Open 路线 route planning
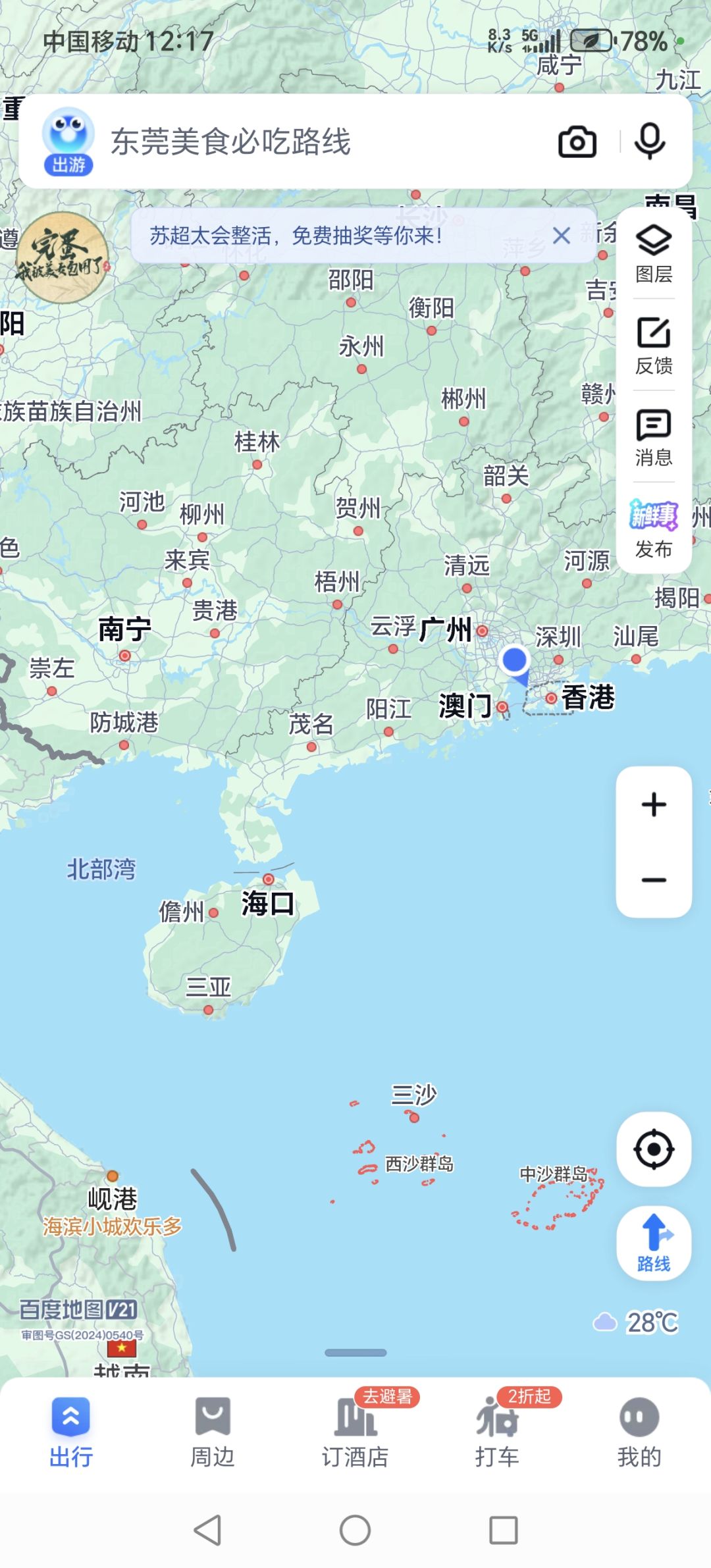The height and width of the screenshot is (1568, 711). (654, 1242)
